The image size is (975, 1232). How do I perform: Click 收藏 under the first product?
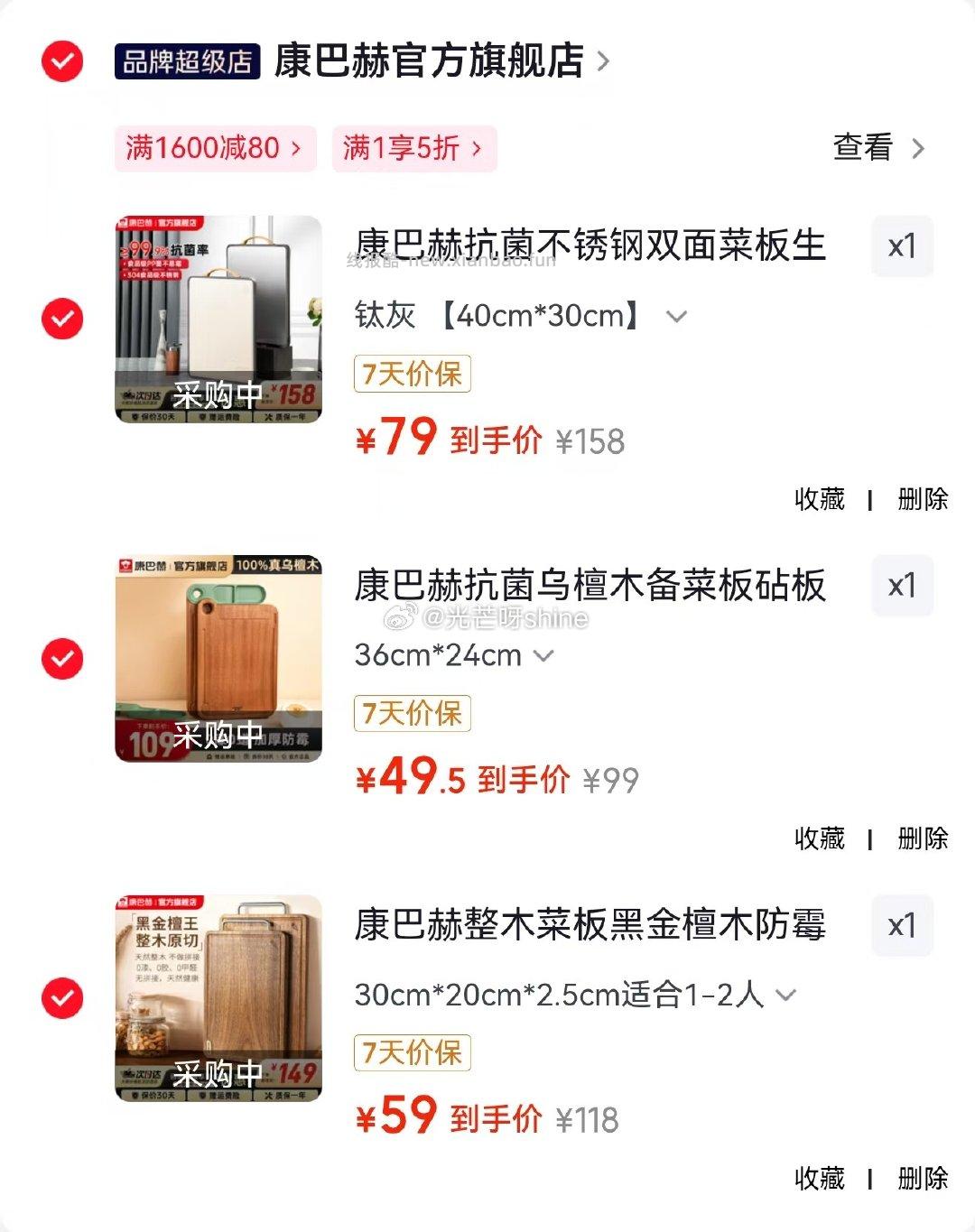[x=820, y=499]
